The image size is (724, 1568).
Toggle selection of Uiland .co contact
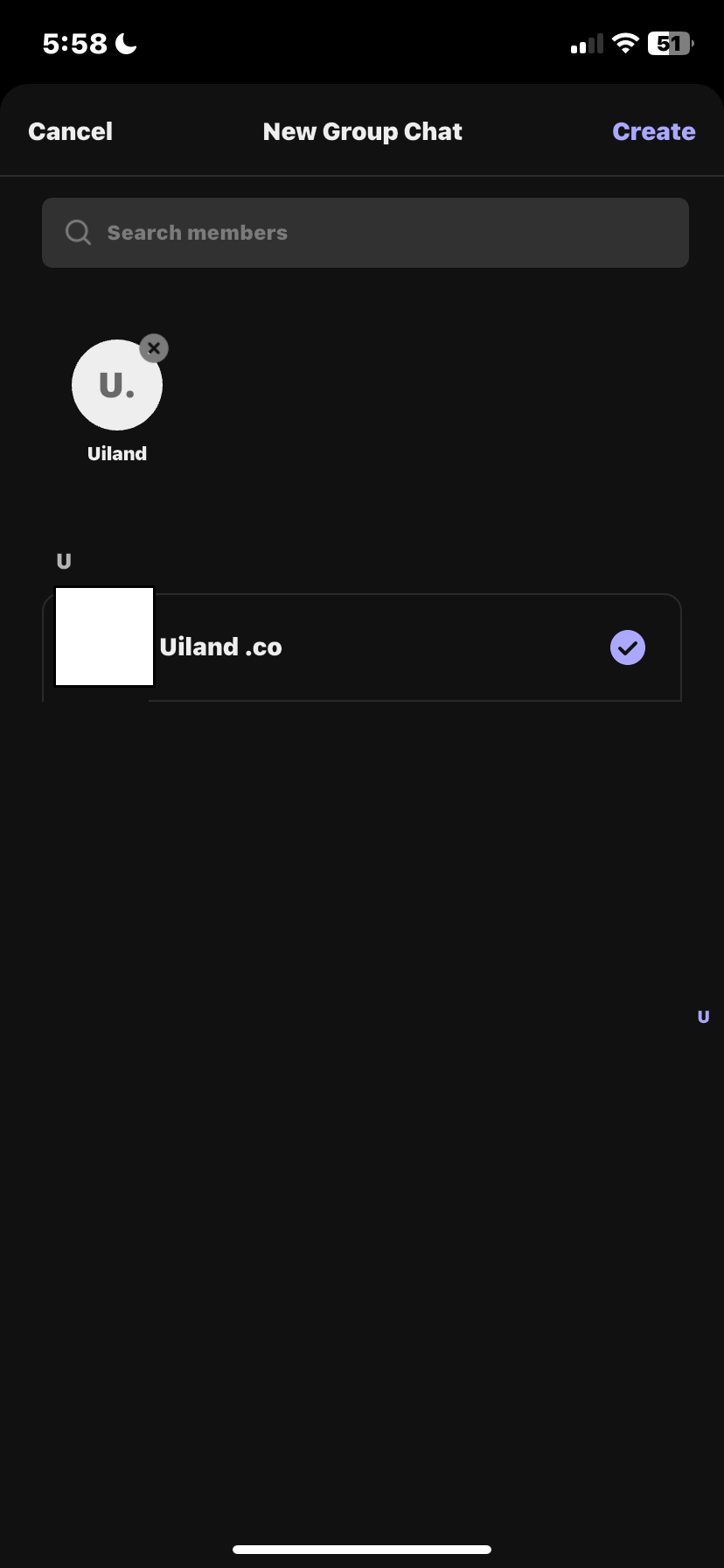coord(362,647)
